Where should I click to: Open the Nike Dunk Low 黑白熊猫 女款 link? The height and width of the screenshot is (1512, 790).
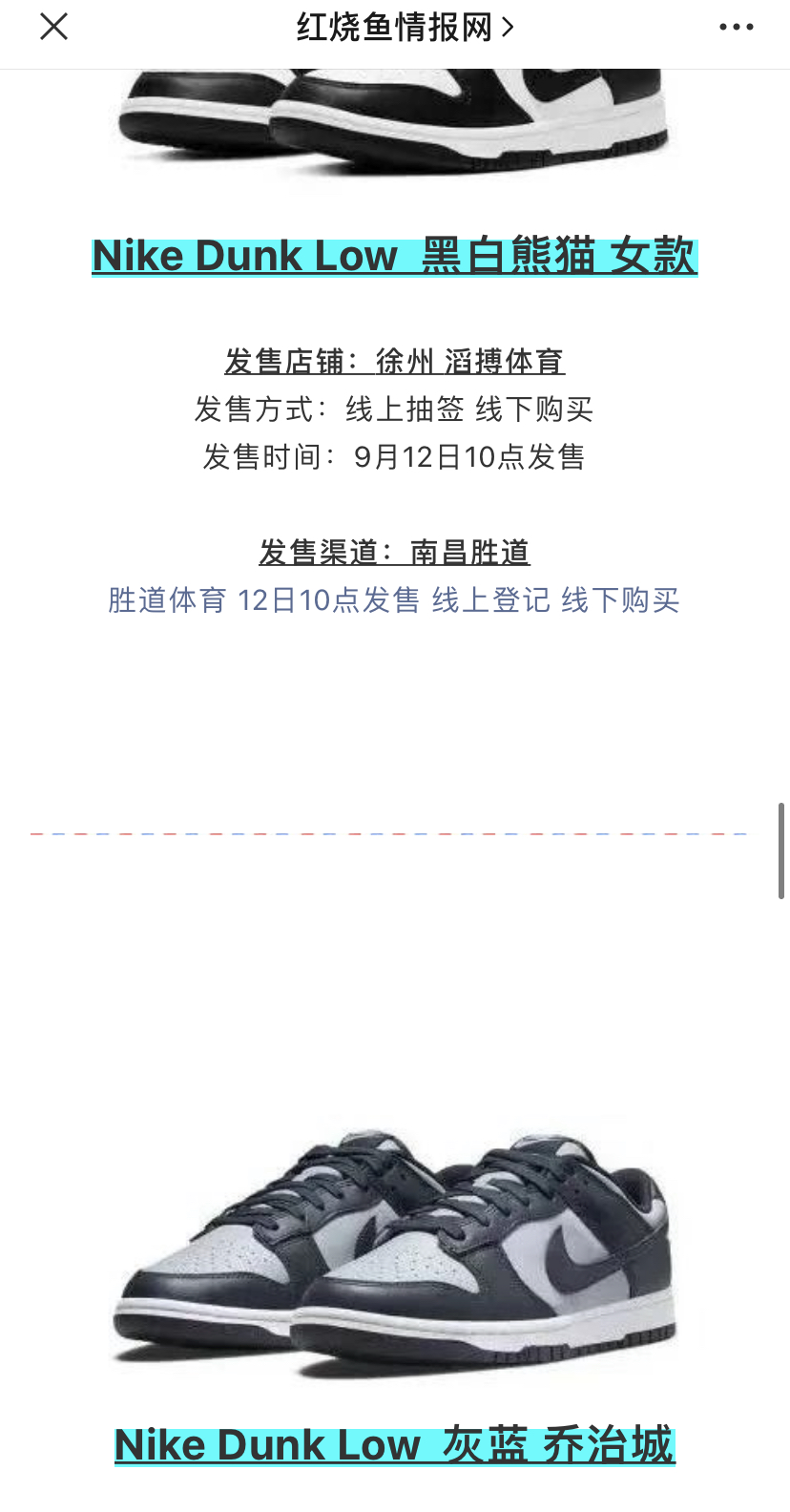[395, 256]
